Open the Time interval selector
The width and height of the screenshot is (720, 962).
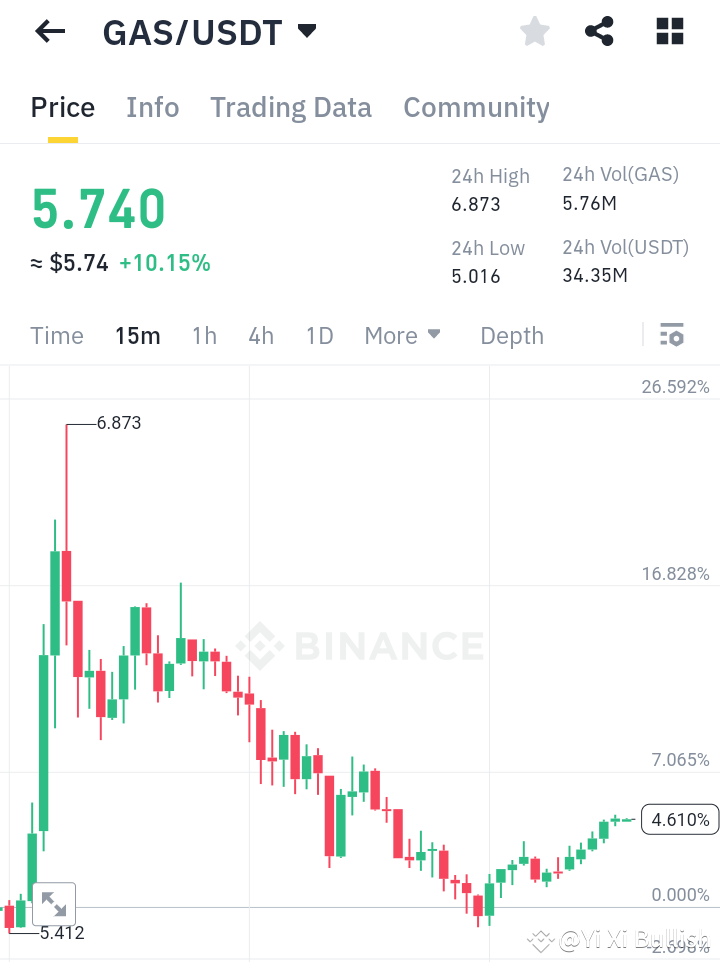(x=57, y=336)
